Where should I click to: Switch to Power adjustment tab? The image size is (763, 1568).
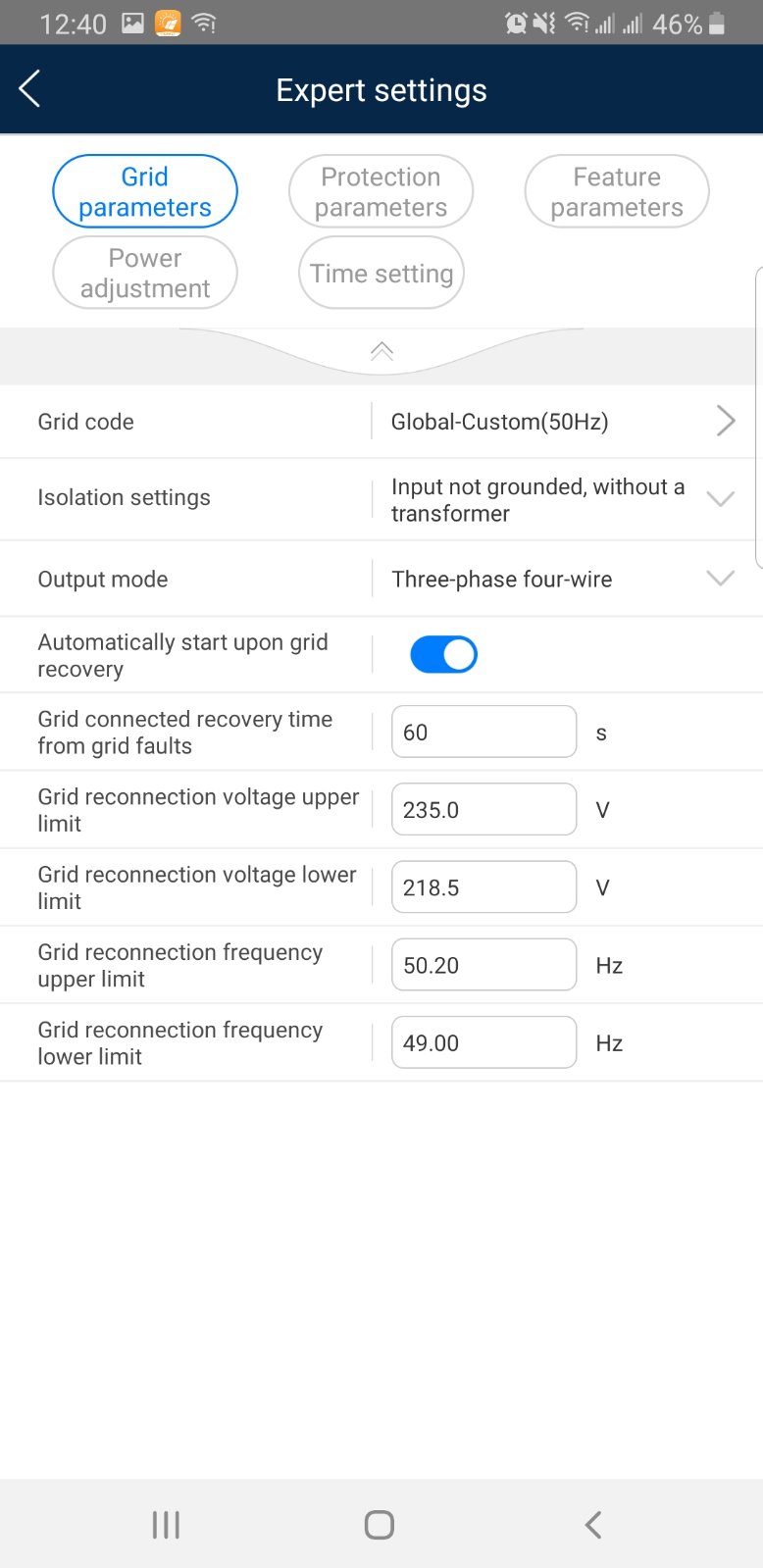click(145, 273)
